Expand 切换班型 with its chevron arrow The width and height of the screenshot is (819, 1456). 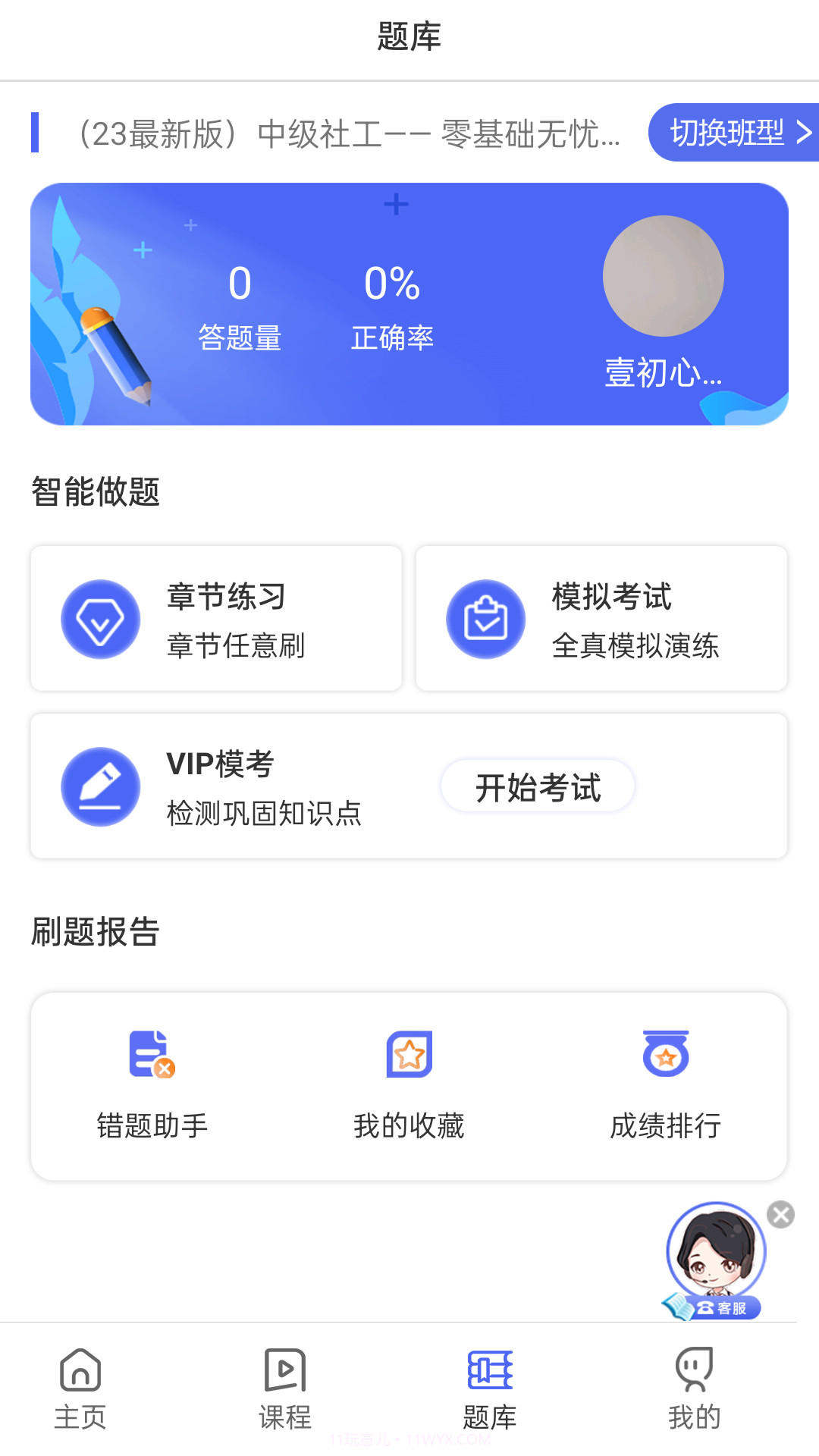click(802, 132)
